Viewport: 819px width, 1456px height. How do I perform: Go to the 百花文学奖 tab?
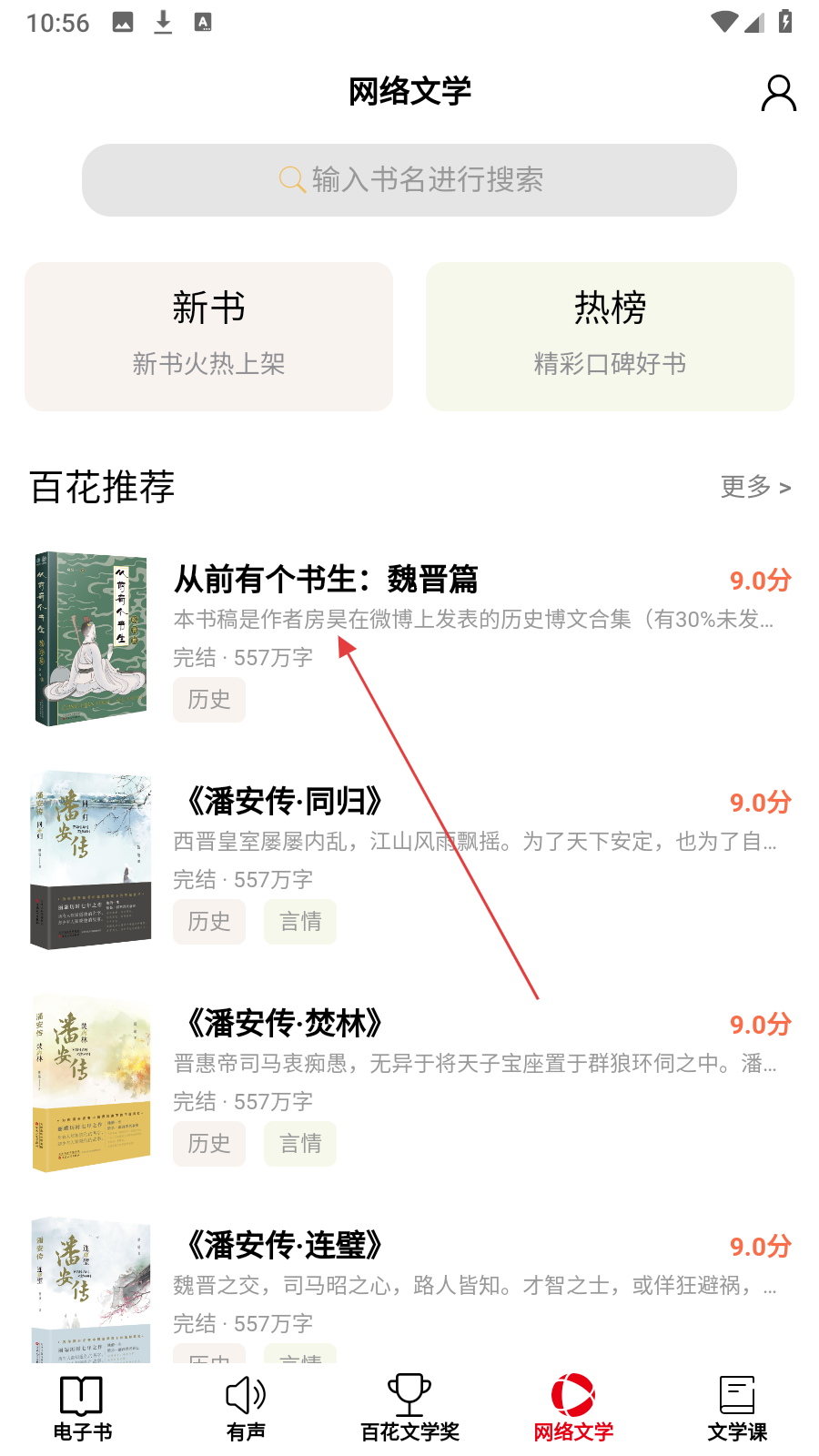(409, 1408)
